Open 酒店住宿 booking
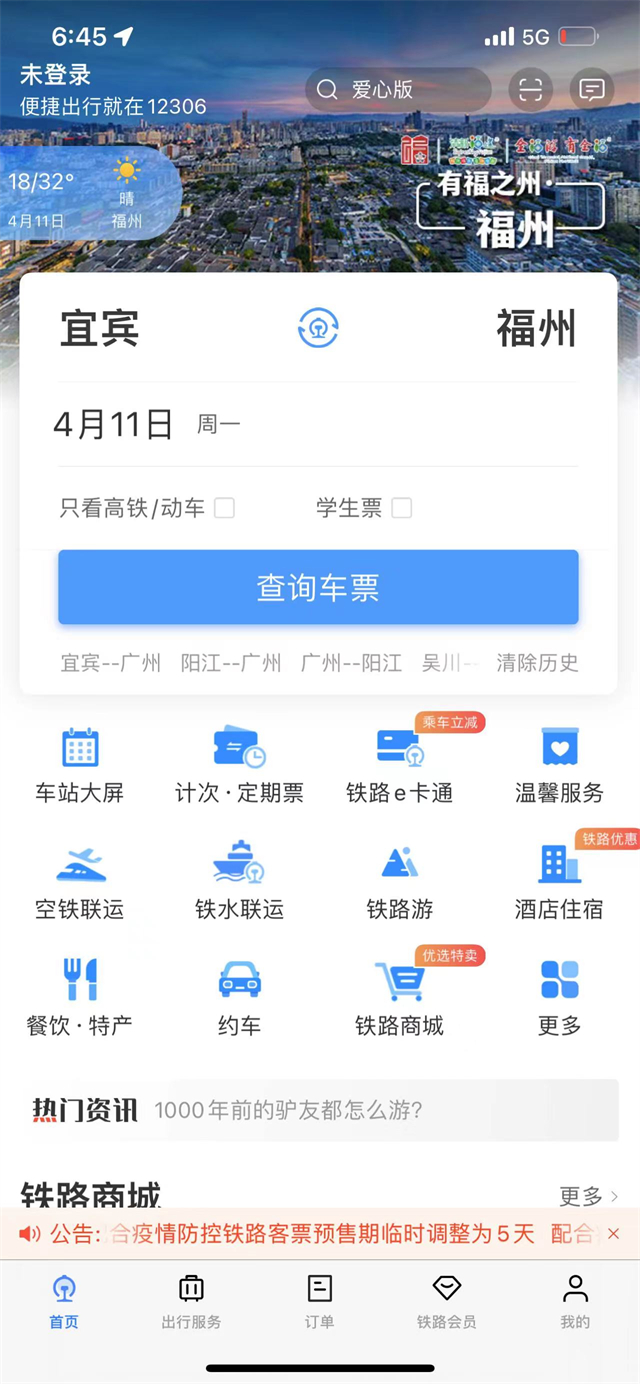 (559, 882)
